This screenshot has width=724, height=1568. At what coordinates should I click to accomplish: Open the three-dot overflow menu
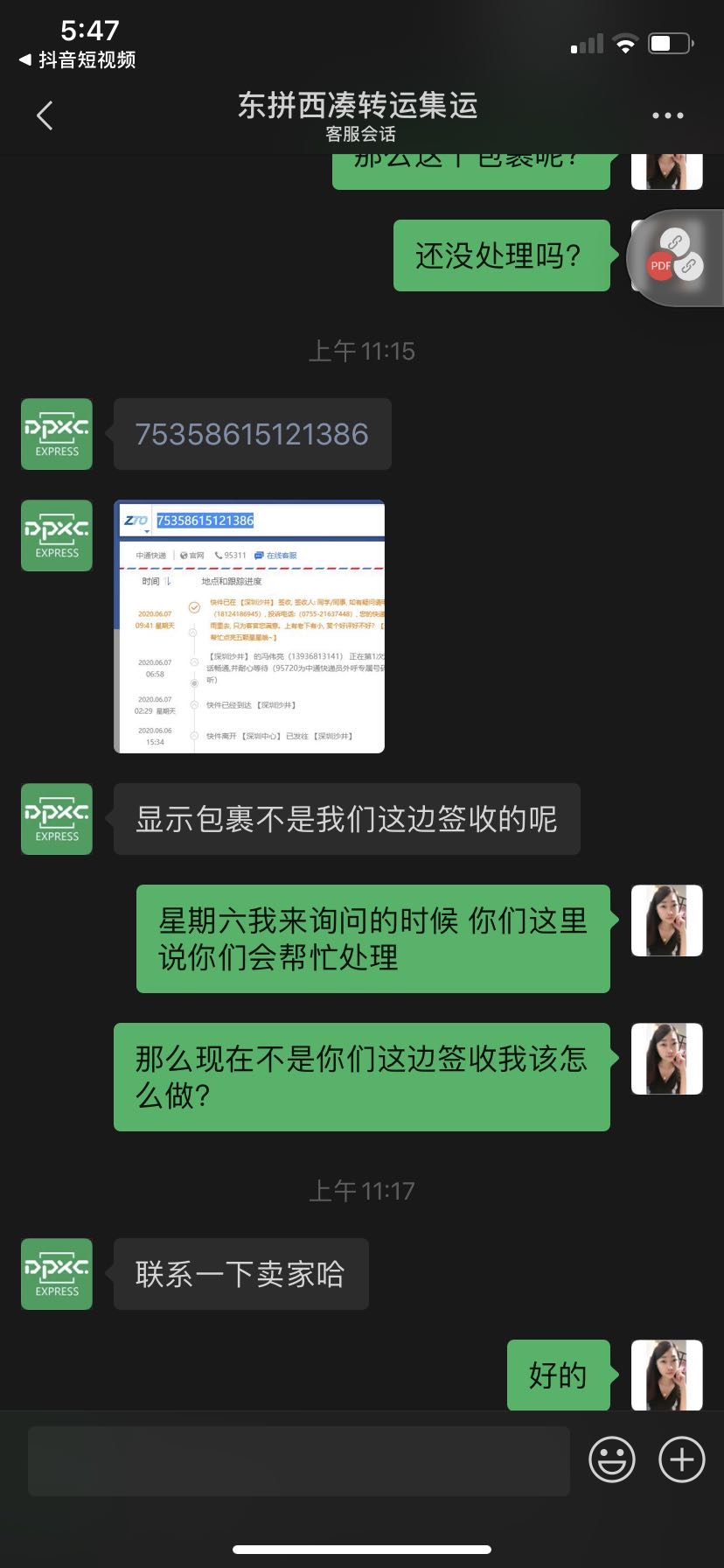click(667, 115)
